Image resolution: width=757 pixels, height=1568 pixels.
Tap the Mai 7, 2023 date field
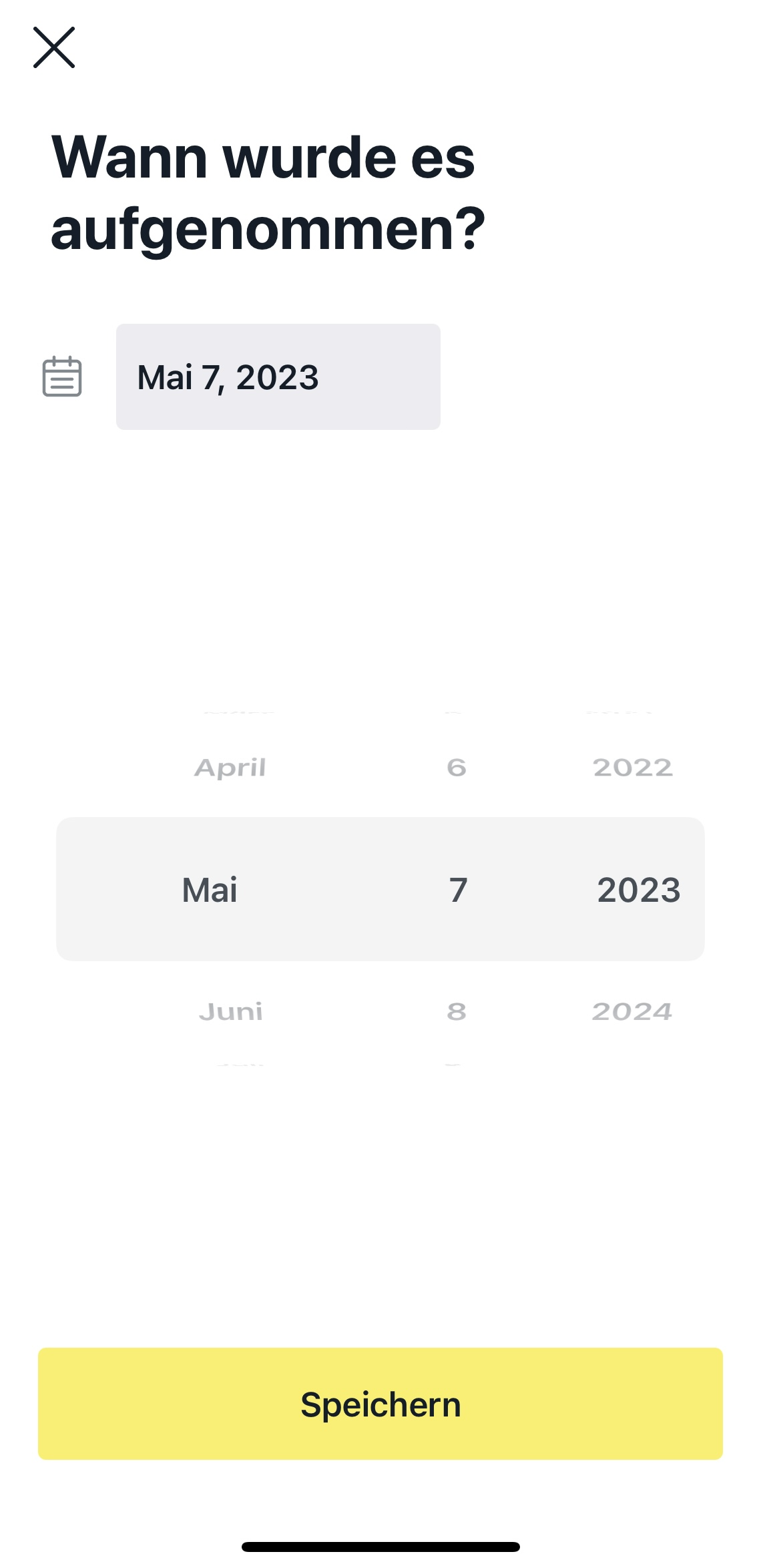click(x=278, y=376)
